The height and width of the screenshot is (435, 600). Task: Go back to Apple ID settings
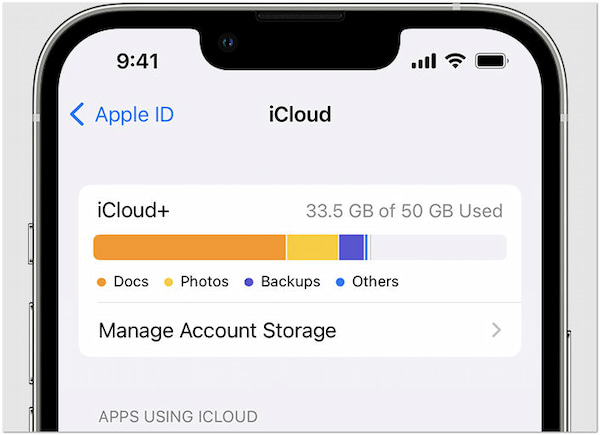pyautogui.click(x=122, y=115)
